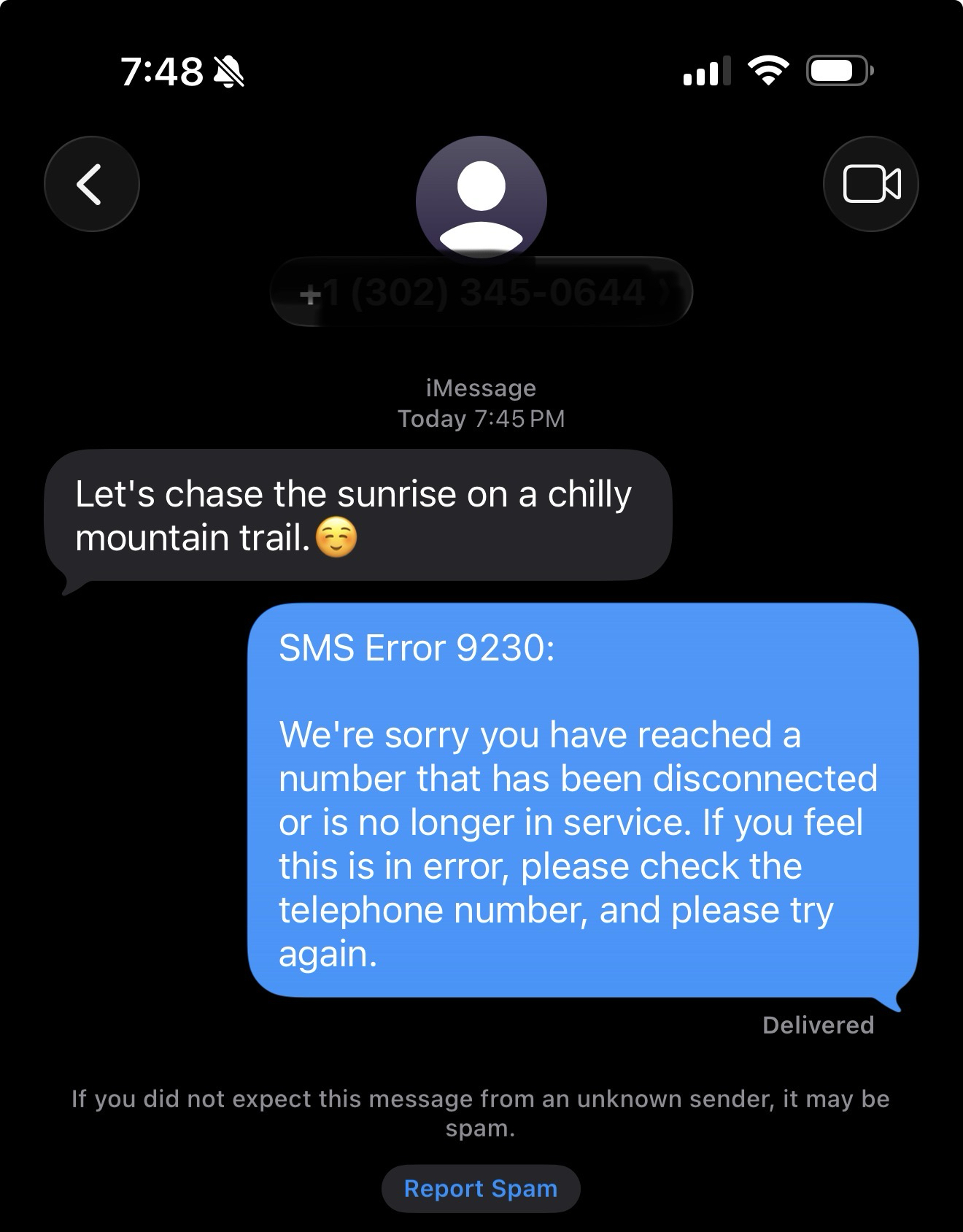The image size is (963, 1232).
Task: Go back to the conversations list
Action: (91, 184)
